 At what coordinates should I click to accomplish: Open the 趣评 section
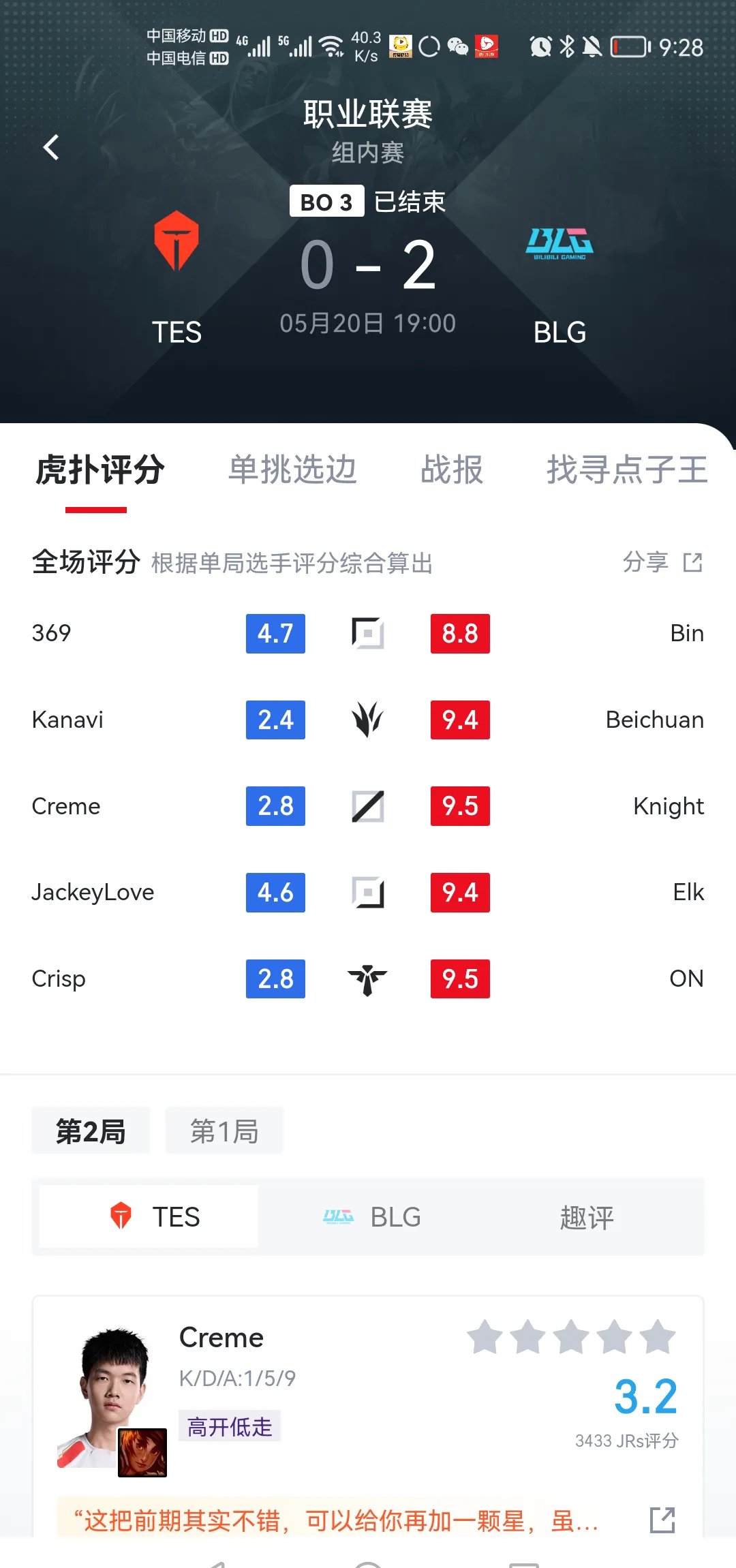pos(587,1217)
